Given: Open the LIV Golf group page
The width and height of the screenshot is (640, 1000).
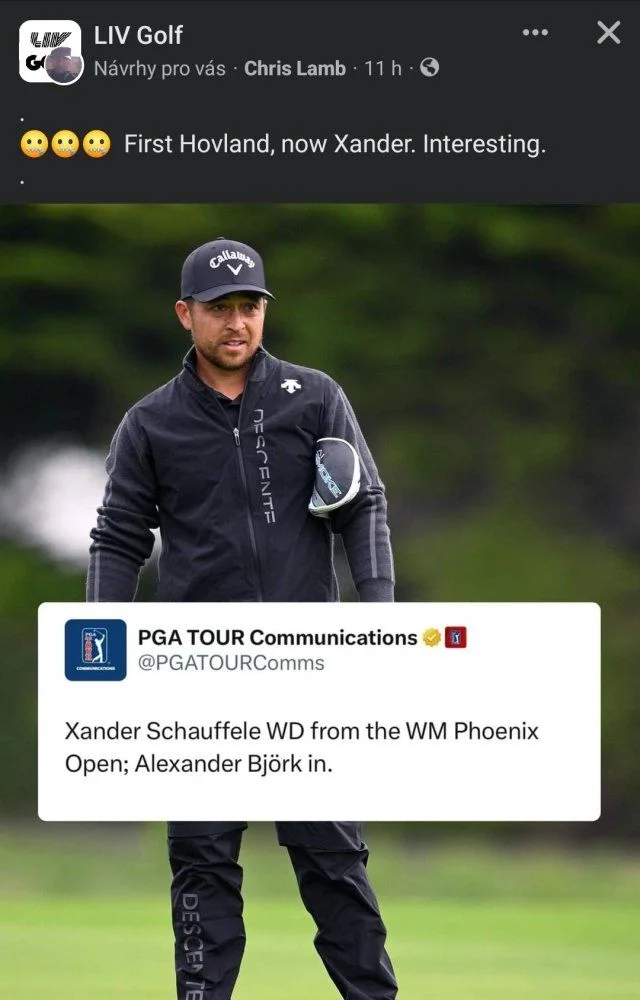Looking at the screenshot, I should pos(138,35).
